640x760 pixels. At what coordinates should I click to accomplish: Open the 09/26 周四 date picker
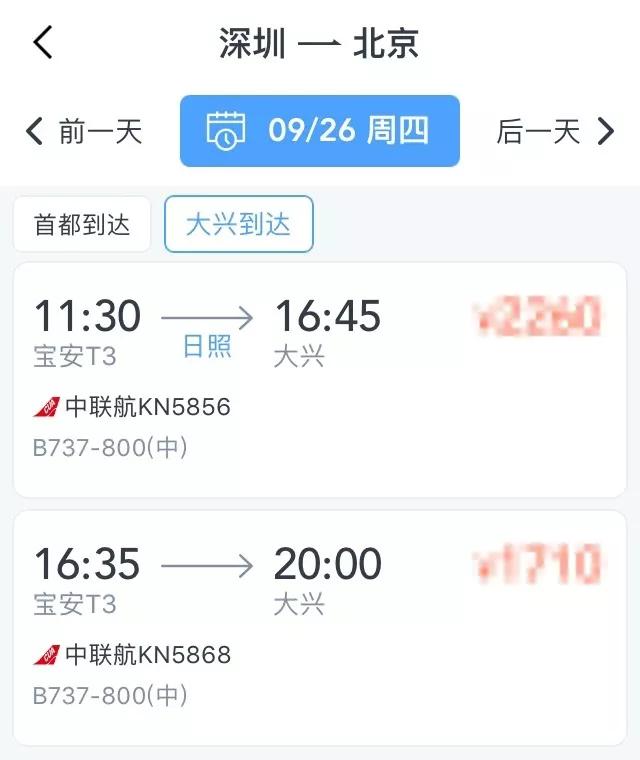pyautogui.click(x=319, y=131)
